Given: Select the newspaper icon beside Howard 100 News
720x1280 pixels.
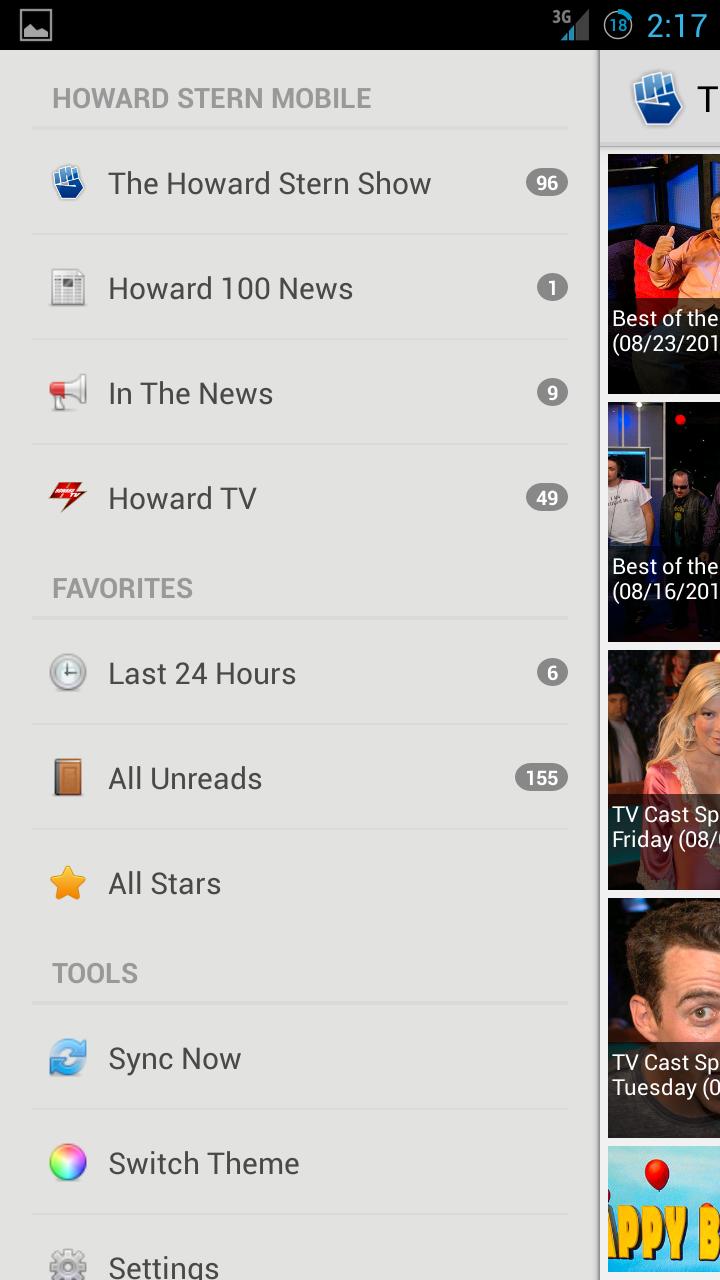Looking at the screenshot, I should 67,288.
